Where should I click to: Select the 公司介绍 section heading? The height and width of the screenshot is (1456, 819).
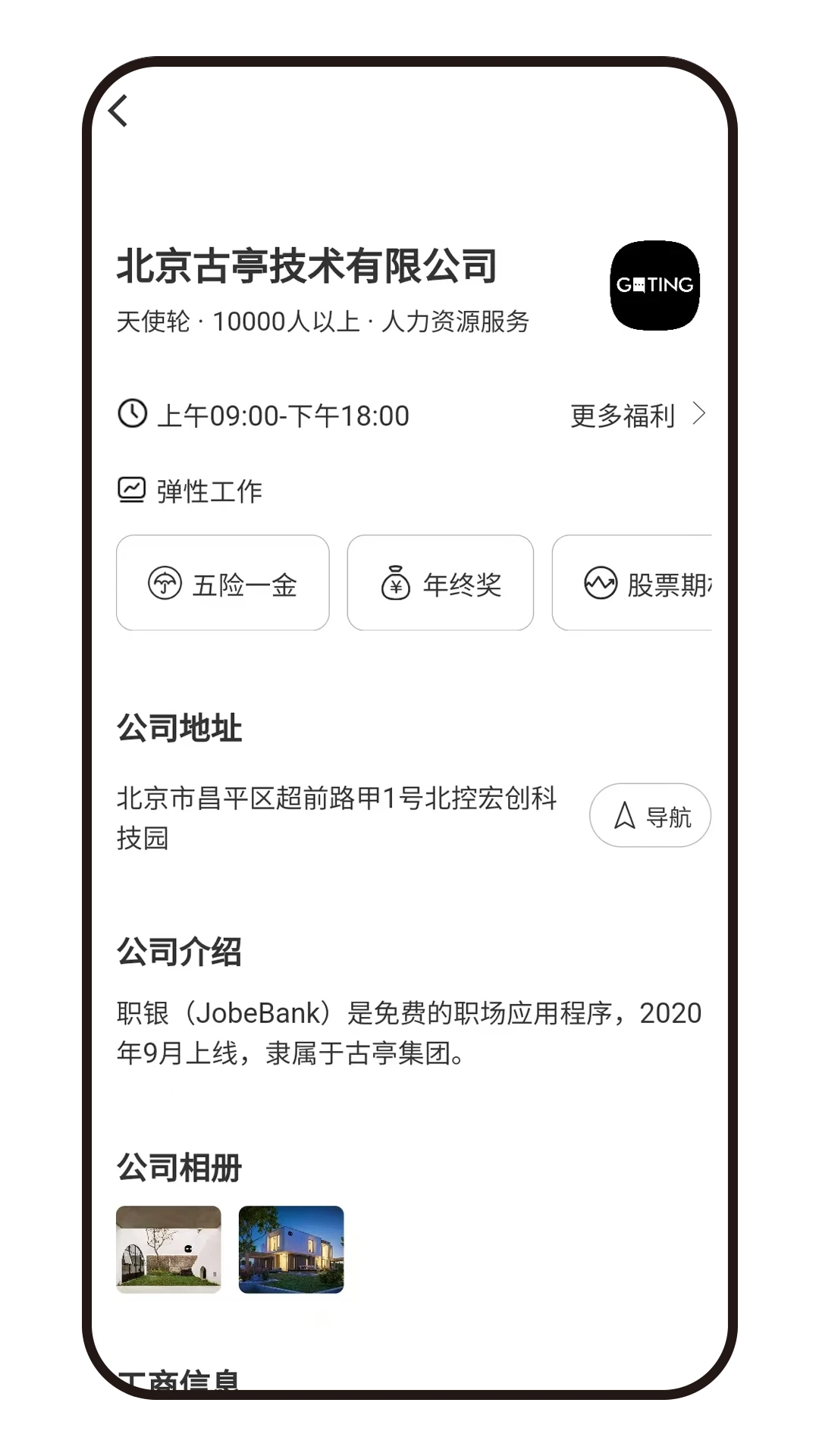179,952
